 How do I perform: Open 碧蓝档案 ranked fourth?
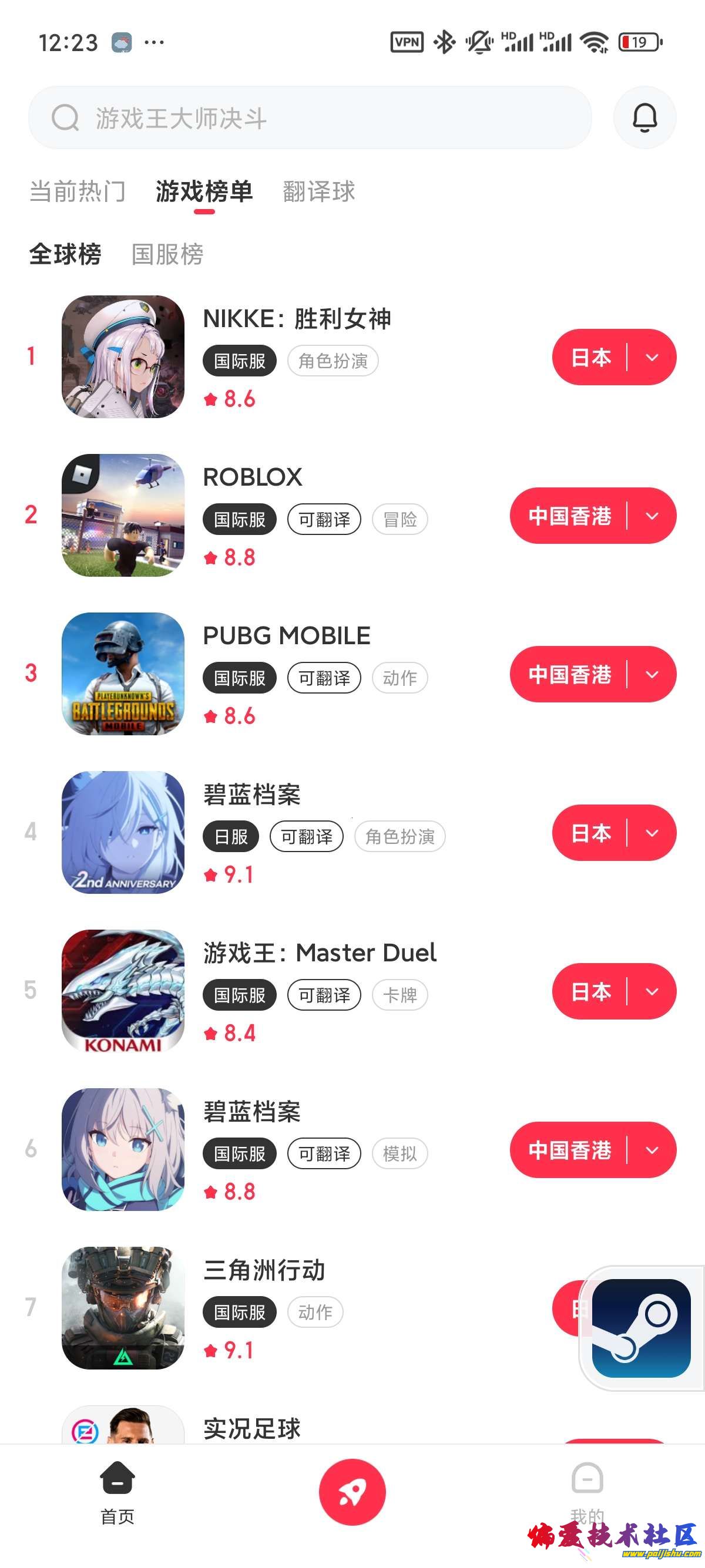251,795
